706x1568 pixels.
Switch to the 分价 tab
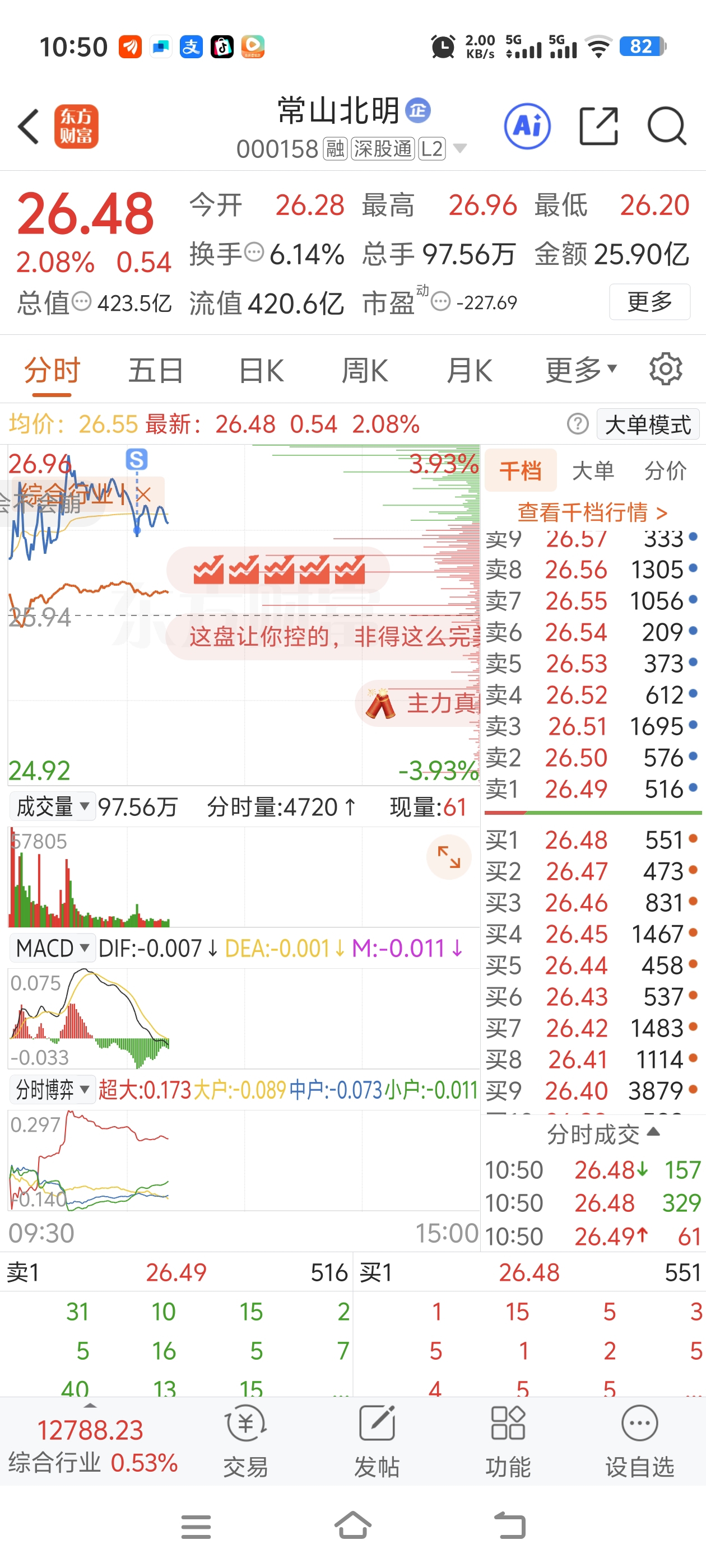pyautogui.click(x=665, y=470)
